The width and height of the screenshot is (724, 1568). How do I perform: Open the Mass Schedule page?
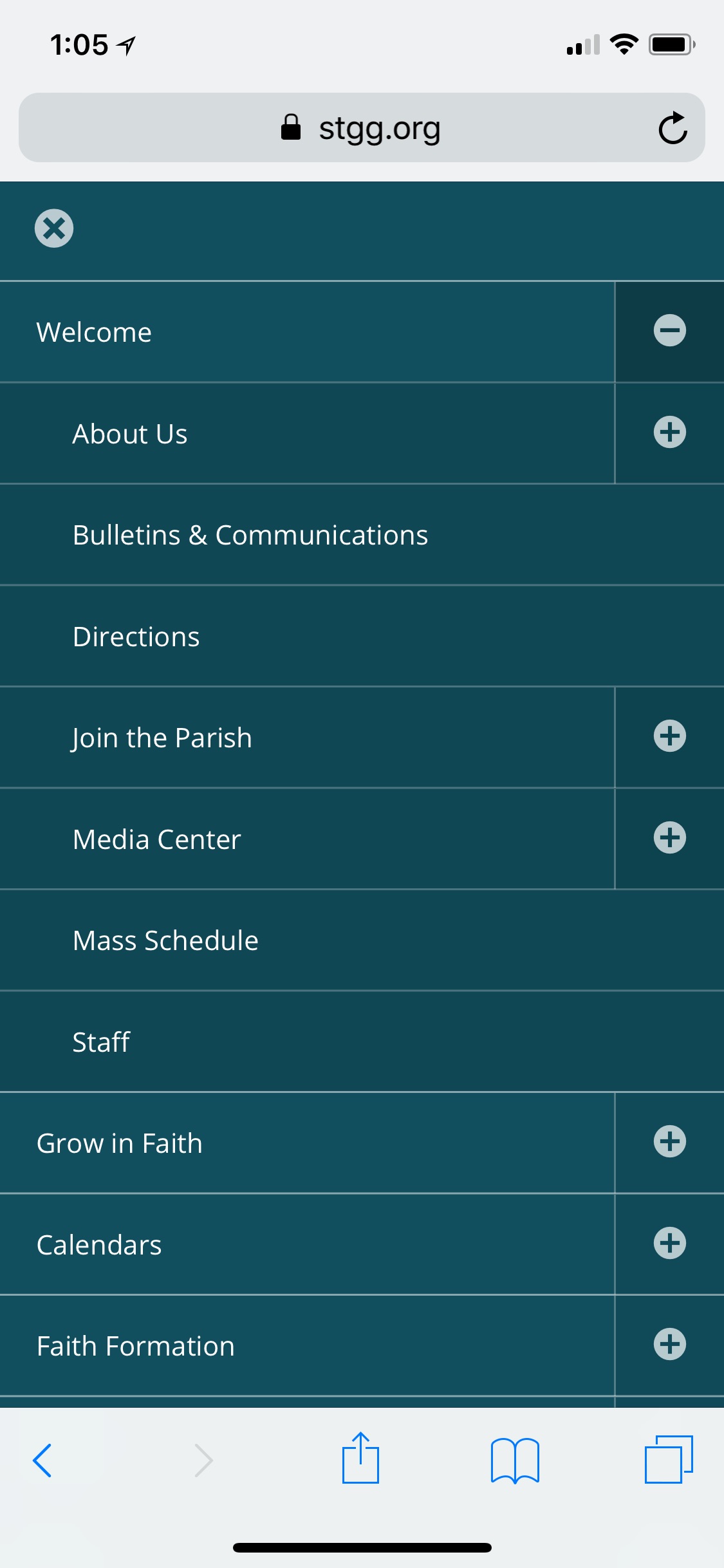(165, 940)
